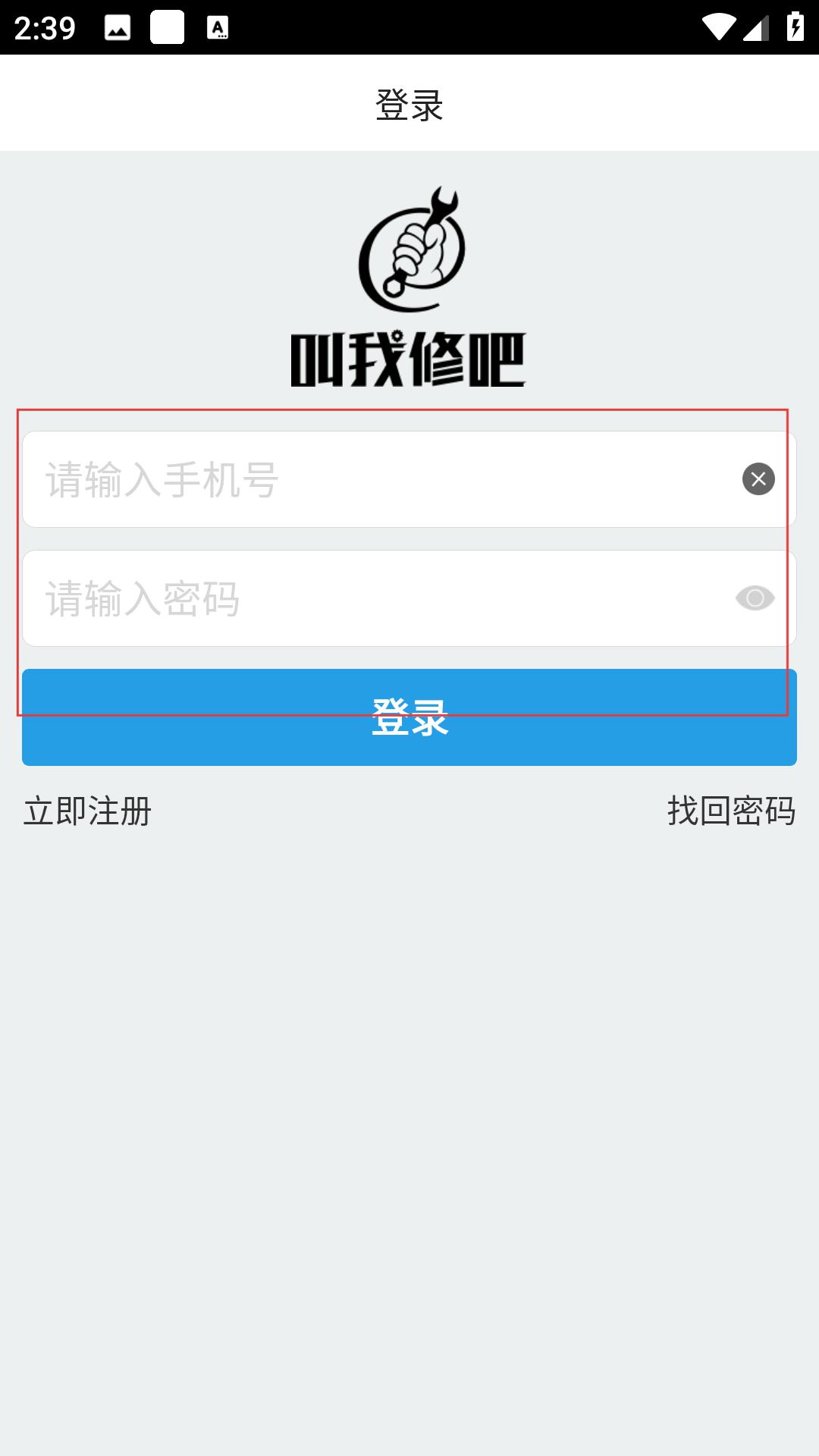This screenshot has width=819, height=1456.
Task: Focus the password input field
Action: coord(409,598)
